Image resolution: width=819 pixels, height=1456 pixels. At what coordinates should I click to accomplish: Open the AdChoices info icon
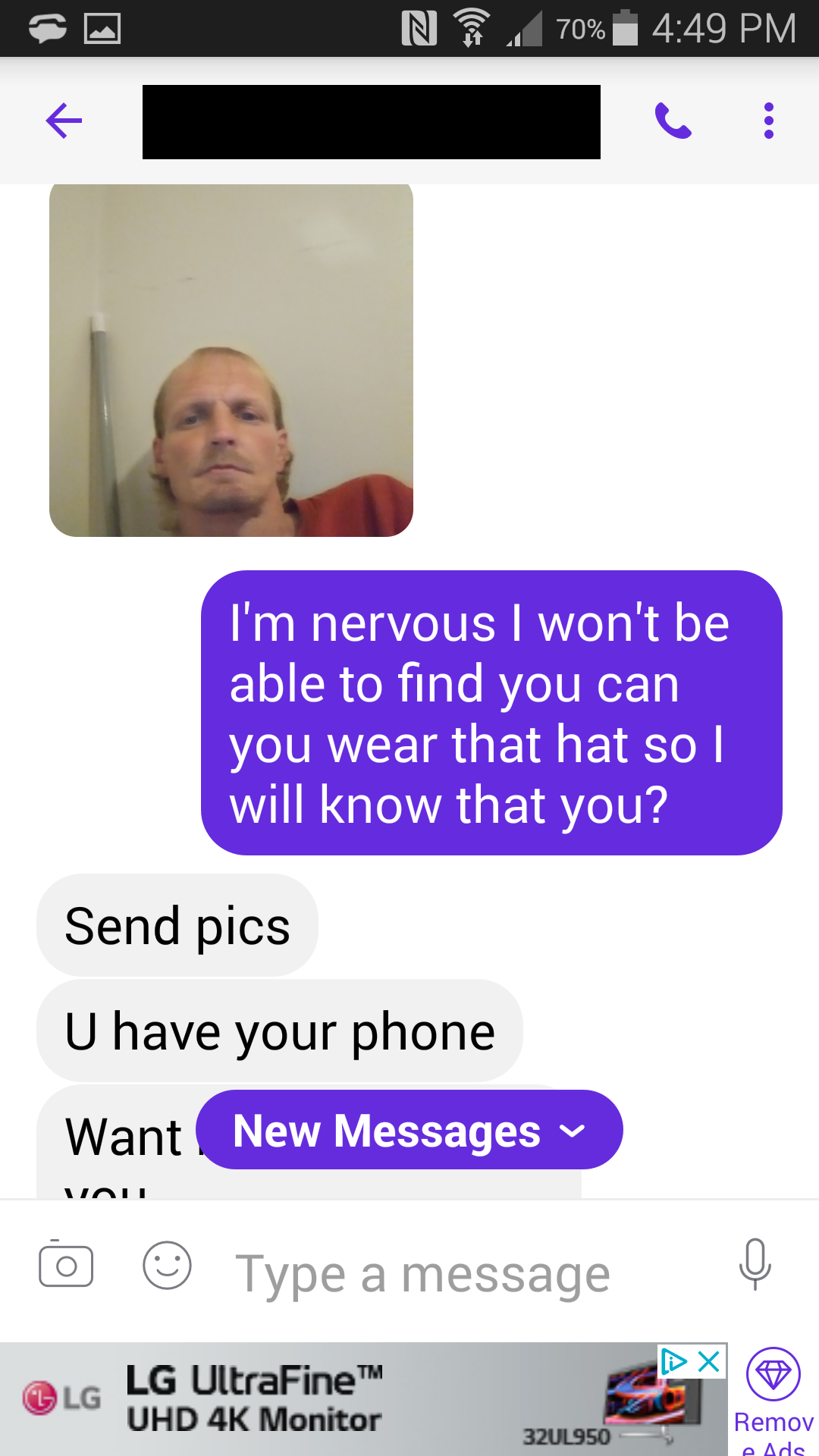tap(673, 1361)
